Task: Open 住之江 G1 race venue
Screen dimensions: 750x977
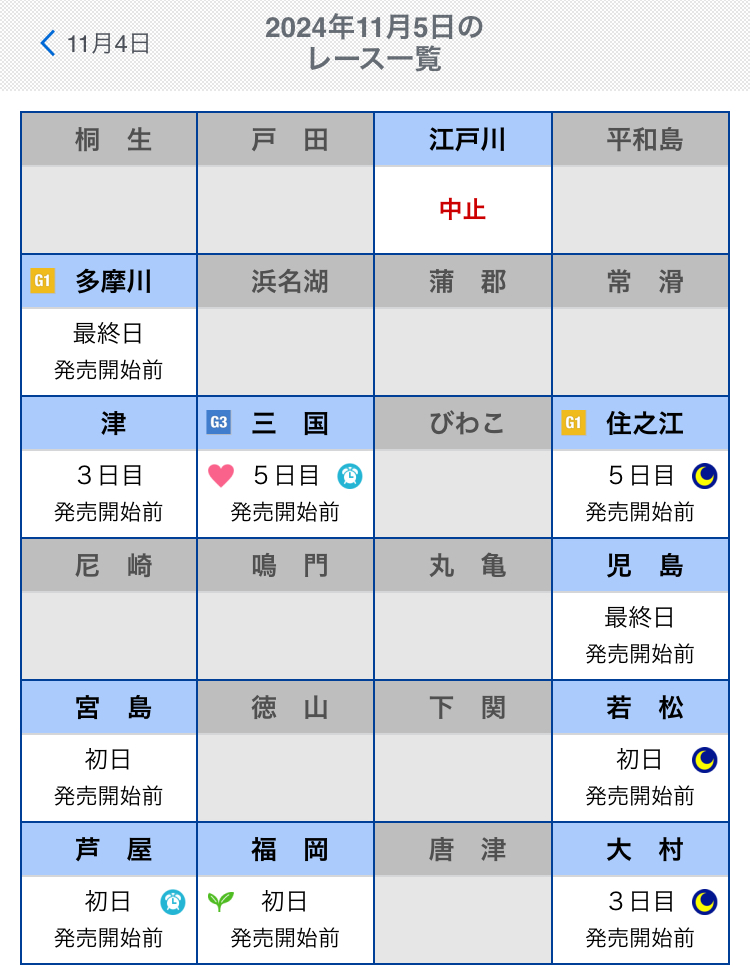Action: (x=640, y=467)
